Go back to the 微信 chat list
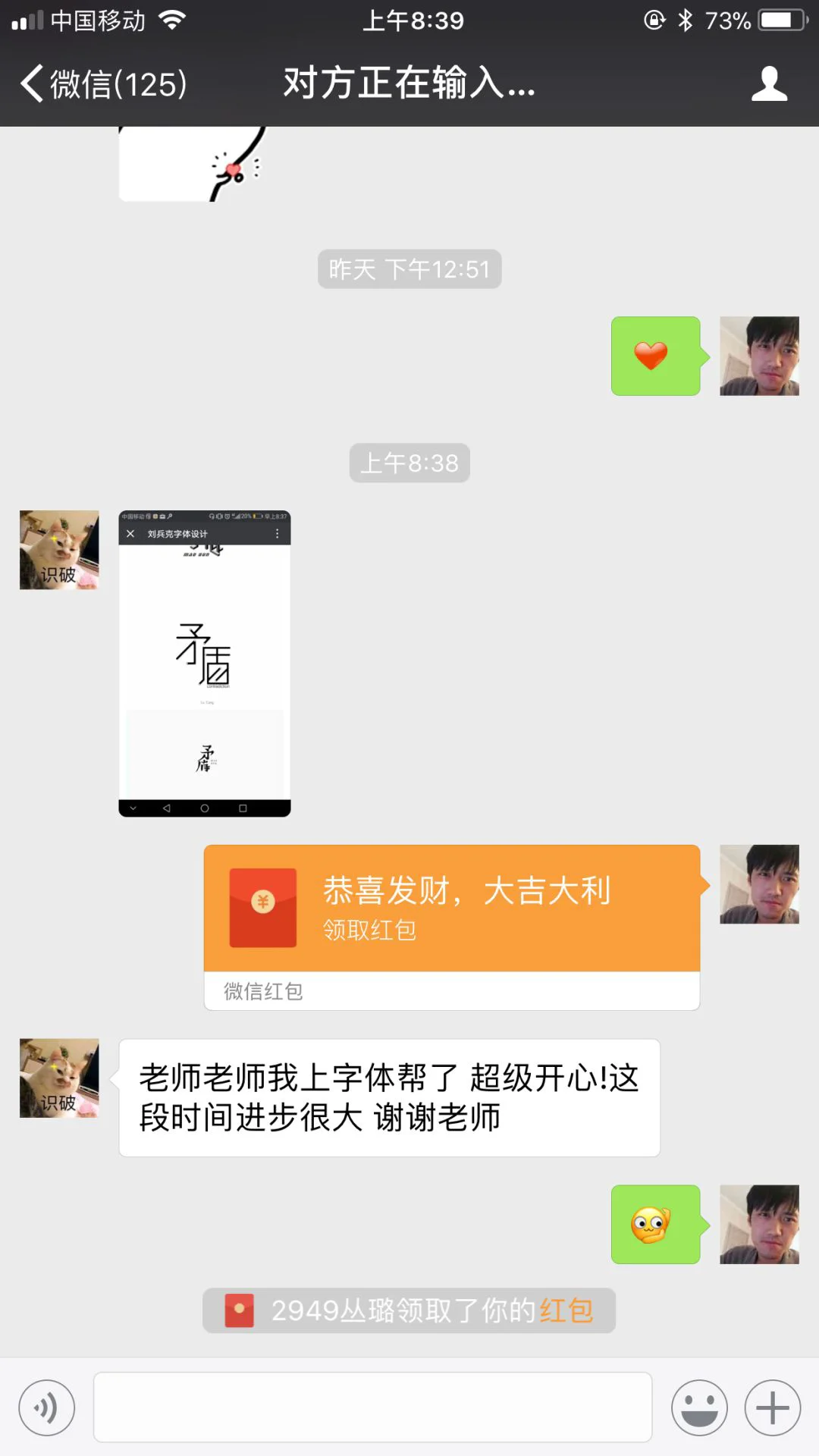Screen dimensions: 819x1456 coord(102,83)
